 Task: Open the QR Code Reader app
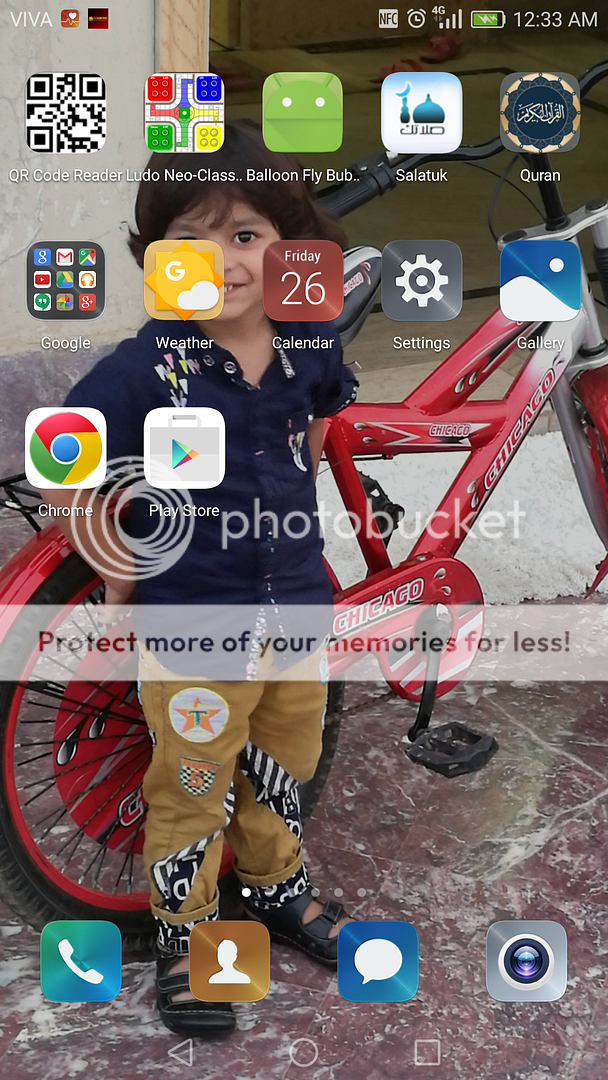point(66,113)
